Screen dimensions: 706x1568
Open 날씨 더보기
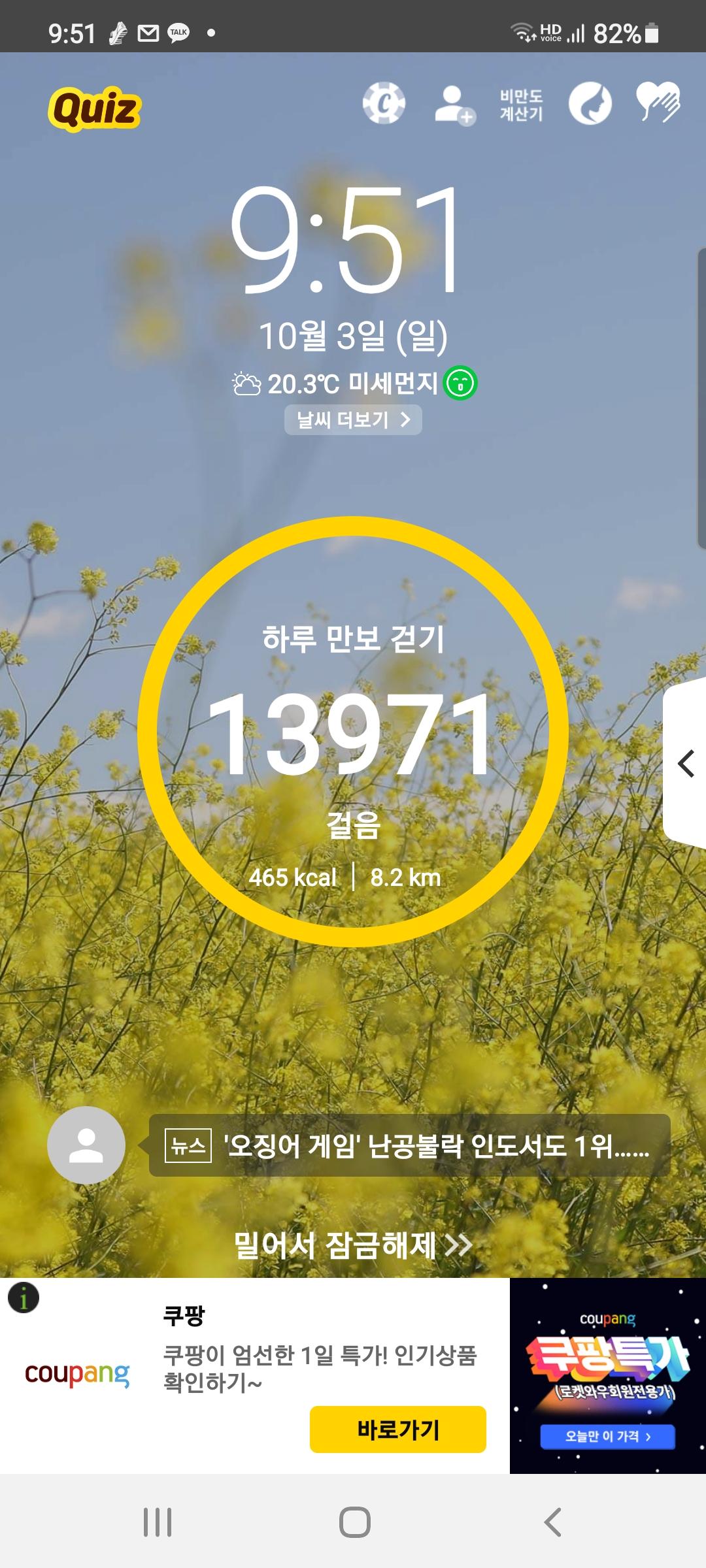click(353, 419)
